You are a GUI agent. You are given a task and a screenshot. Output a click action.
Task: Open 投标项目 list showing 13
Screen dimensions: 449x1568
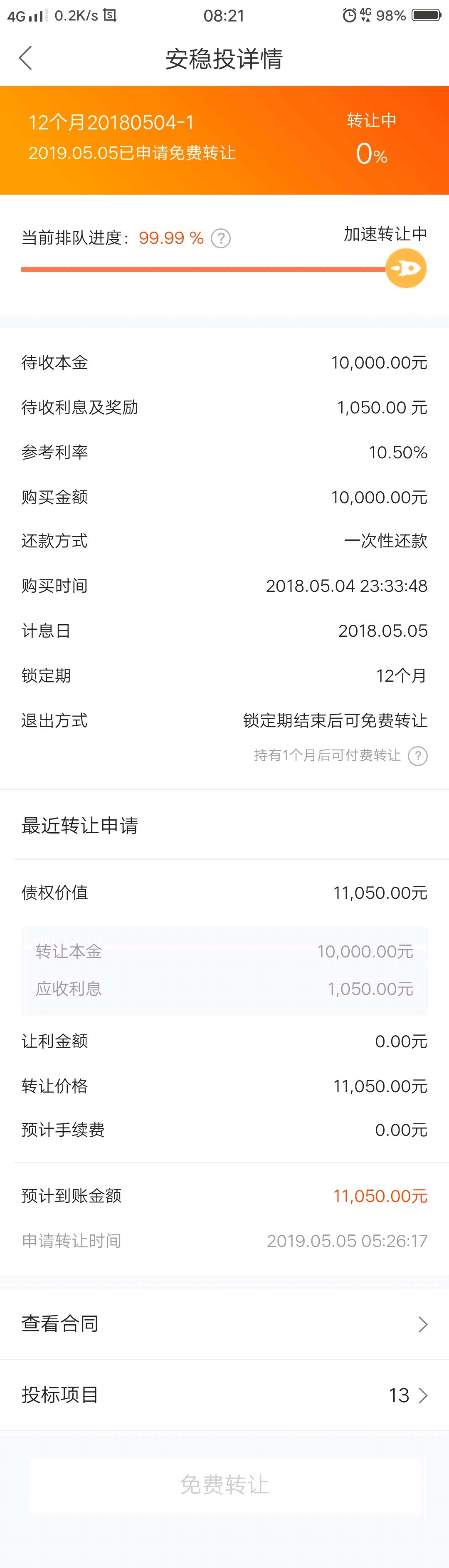point(224,1395)
